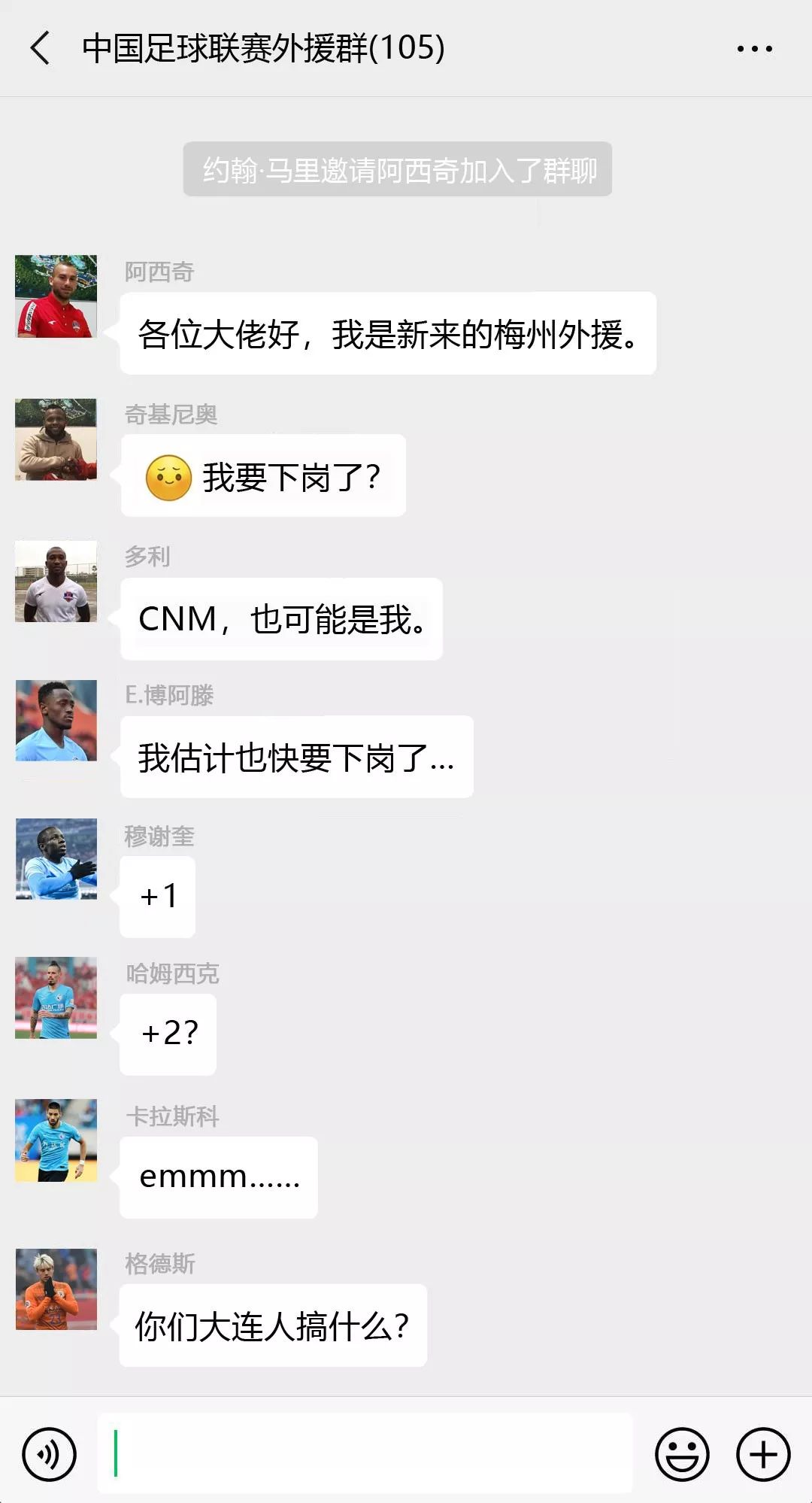Open 阿西奇's profile via his avatar
The image size is (812, 1503).
pos(56,297)
